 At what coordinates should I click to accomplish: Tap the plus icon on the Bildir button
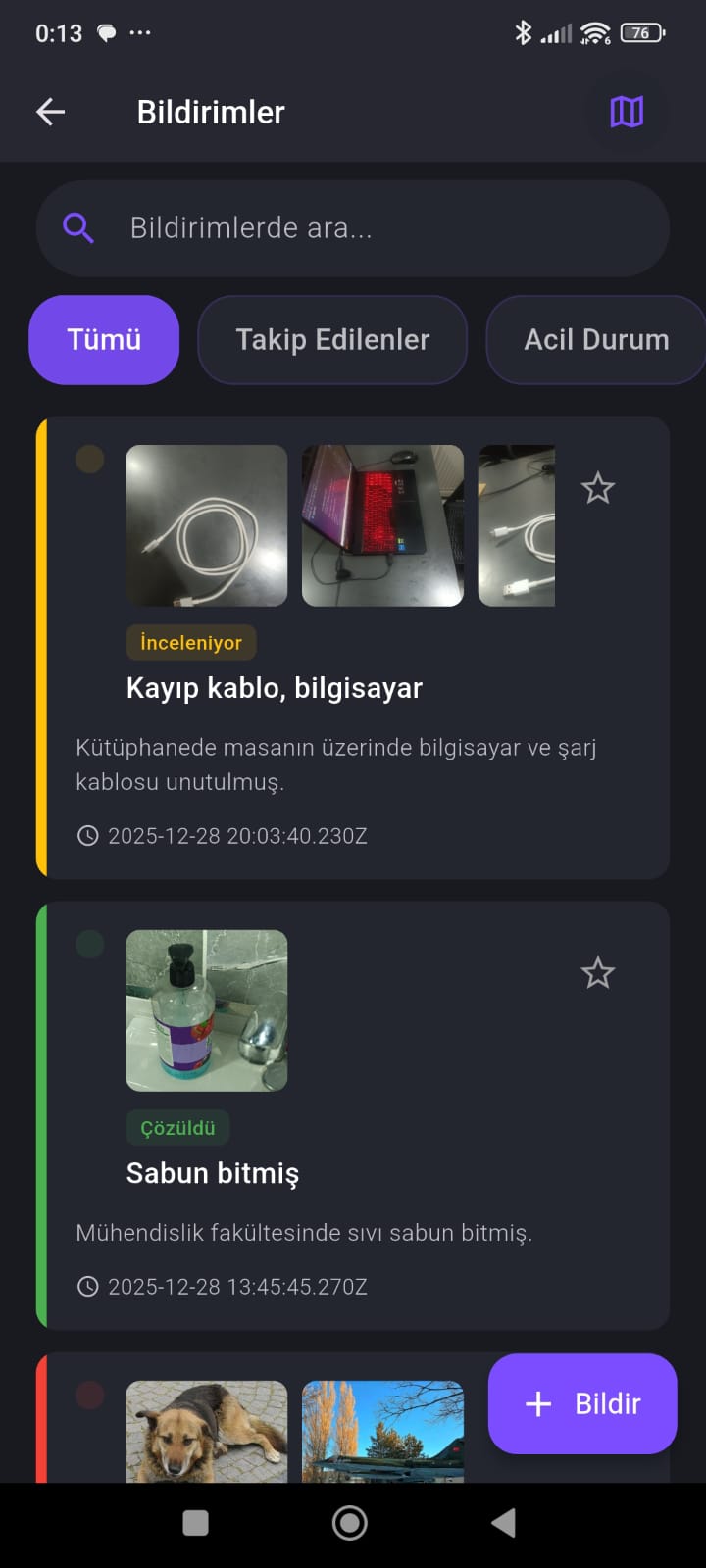(x=537, y=1403)
